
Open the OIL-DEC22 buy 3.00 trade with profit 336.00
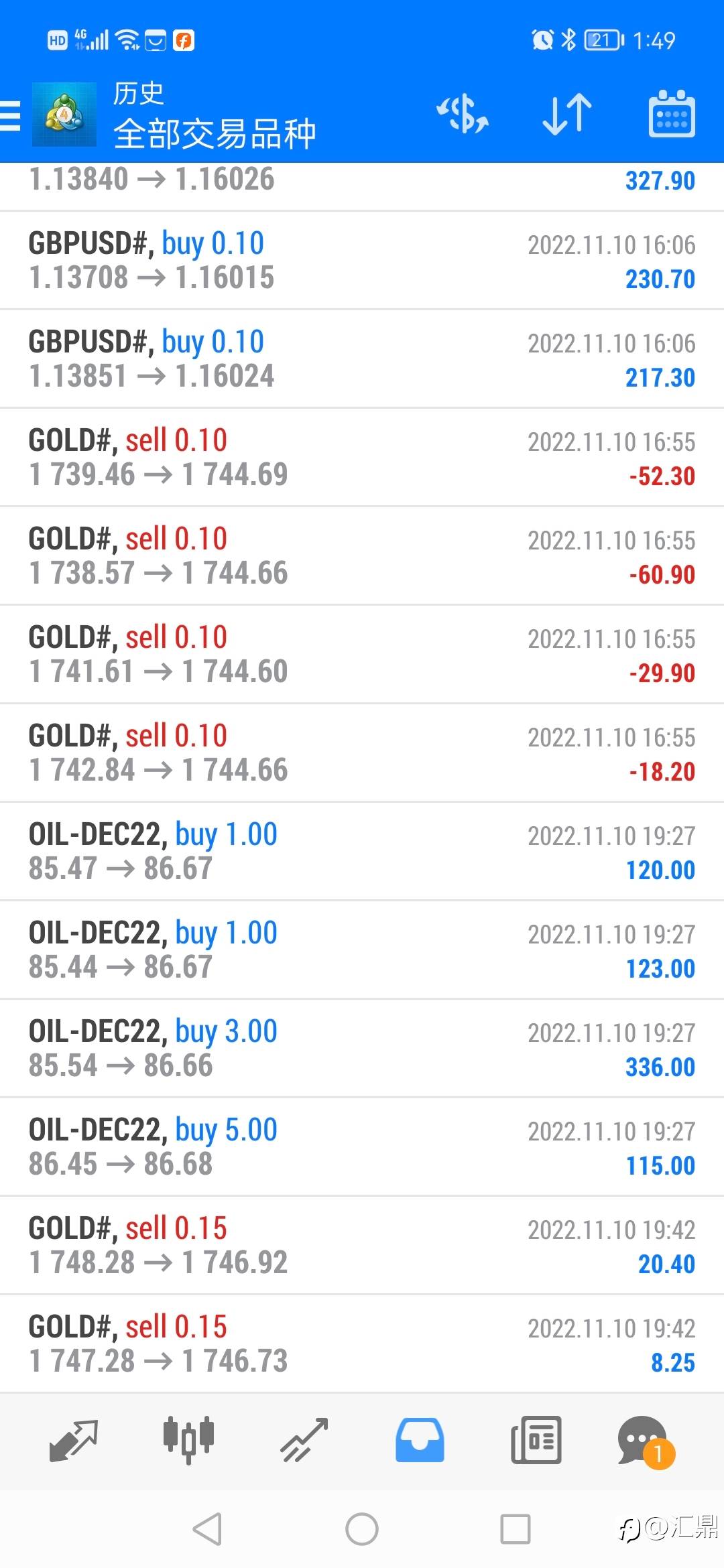tap(362, 1049)
